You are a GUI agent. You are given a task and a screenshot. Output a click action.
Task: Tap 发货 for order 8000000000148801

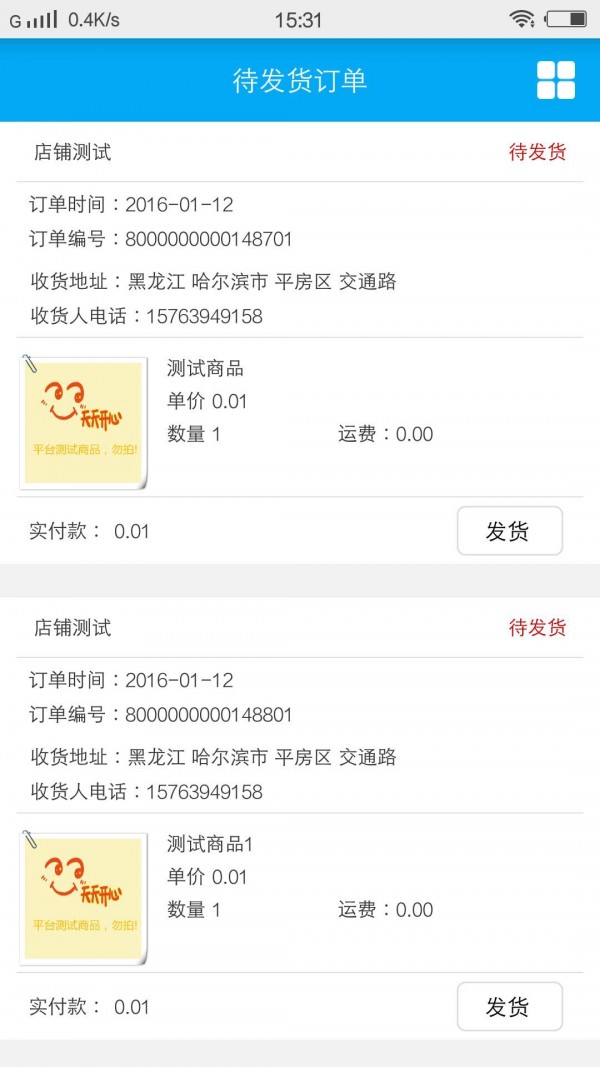tap(509, 1006)
